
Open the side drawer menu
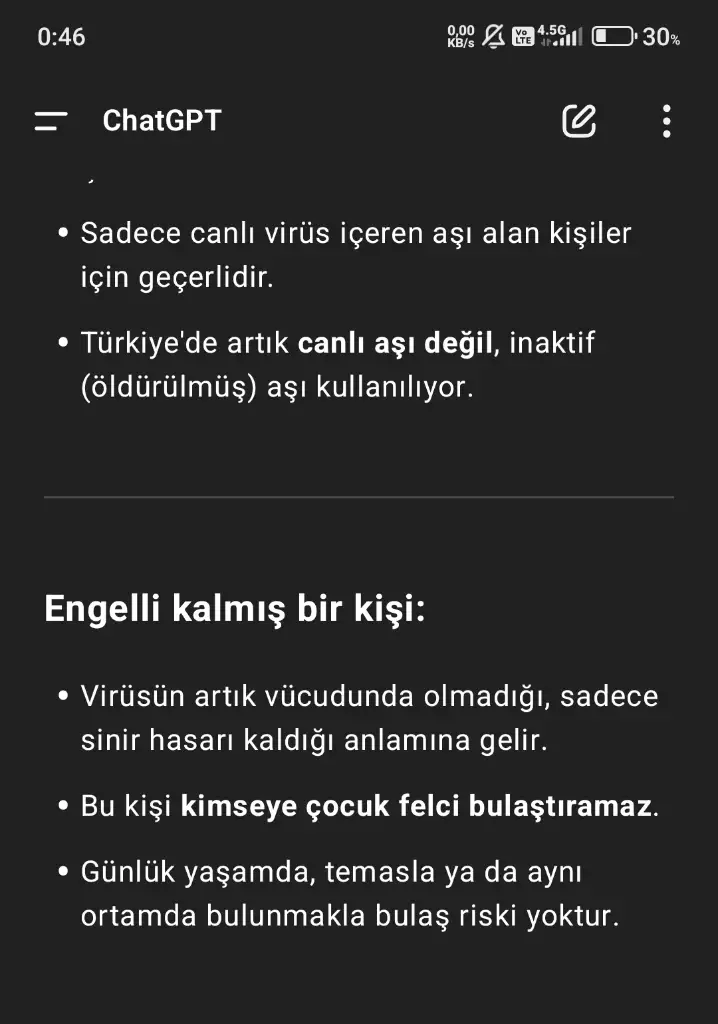pyautogui.click(x=51, y=122)
